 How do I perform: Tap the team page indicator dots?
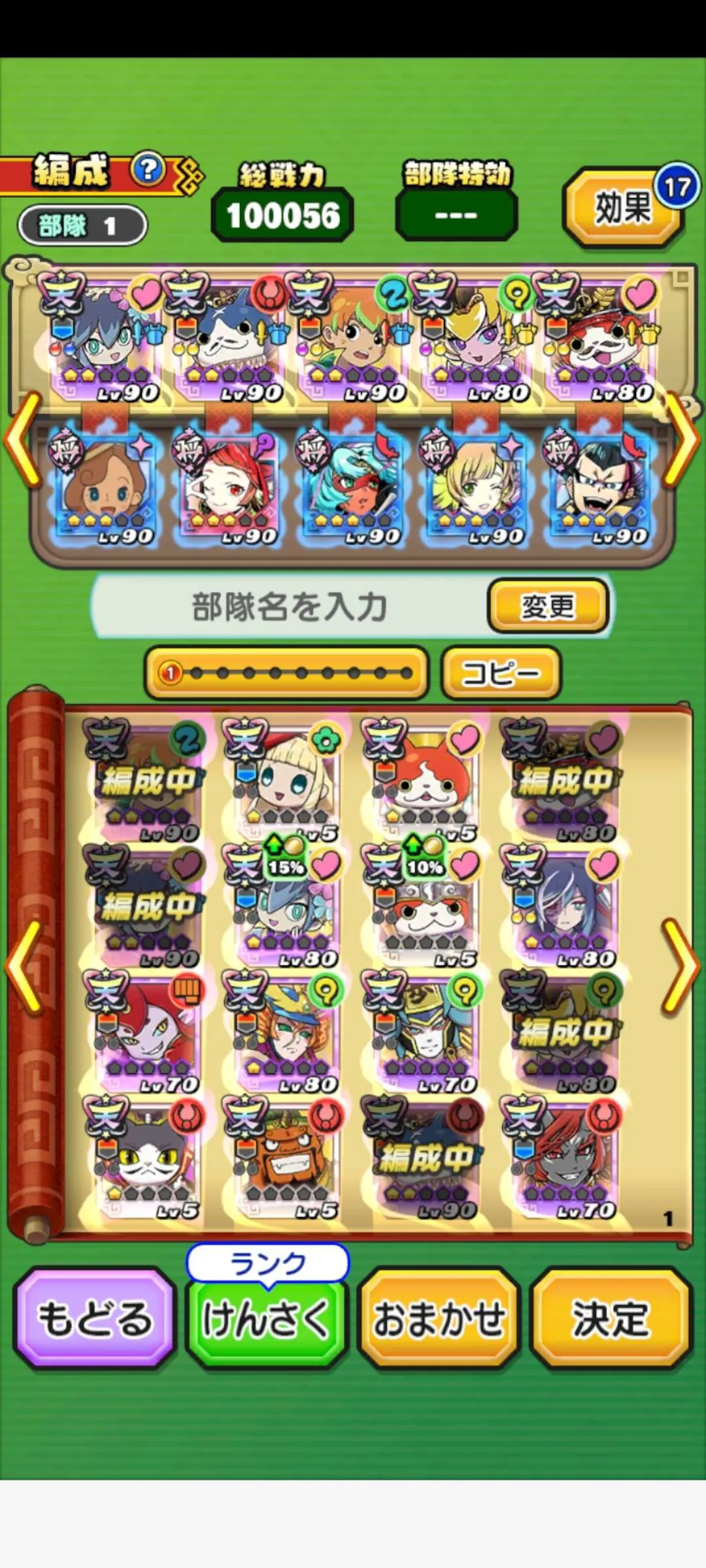(x=288, y=673)
